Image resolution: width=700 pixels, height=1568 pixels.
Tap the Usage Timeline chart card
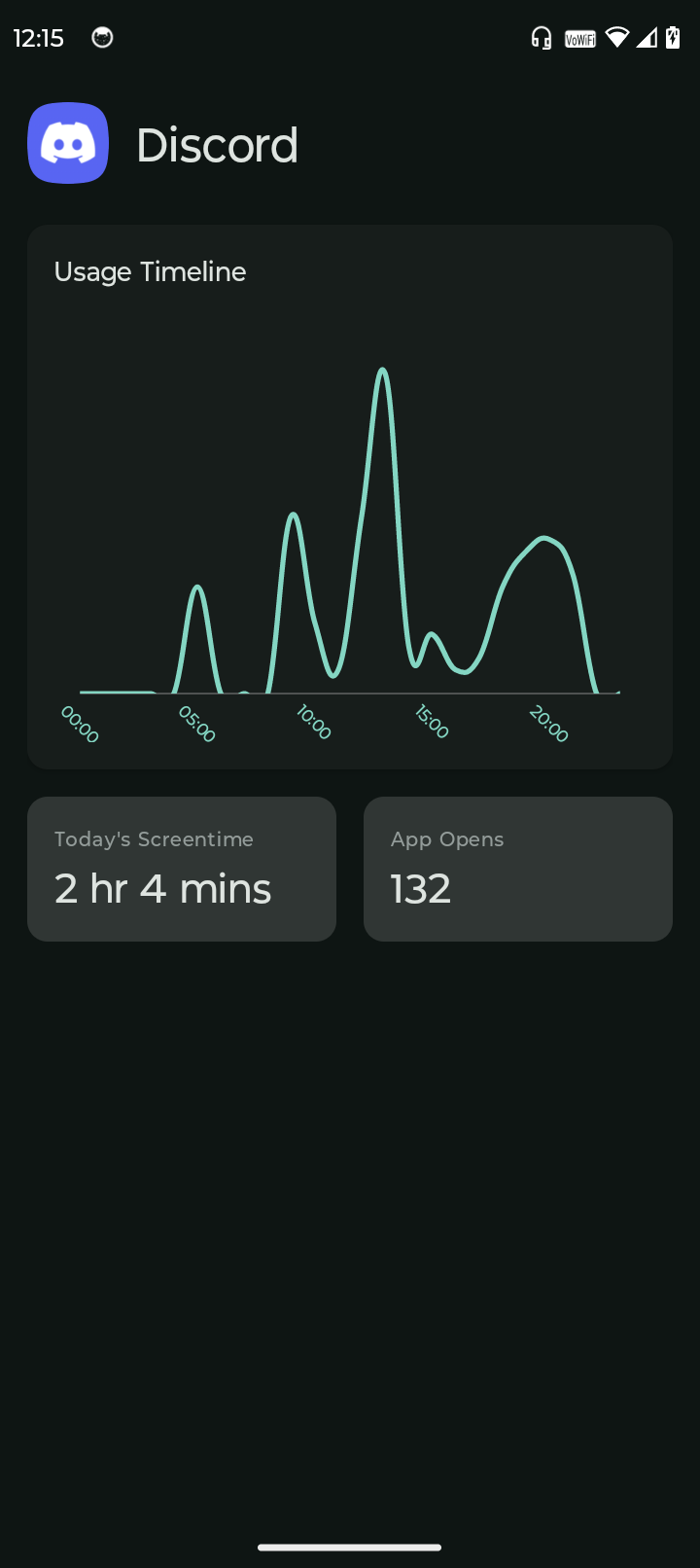350,496
